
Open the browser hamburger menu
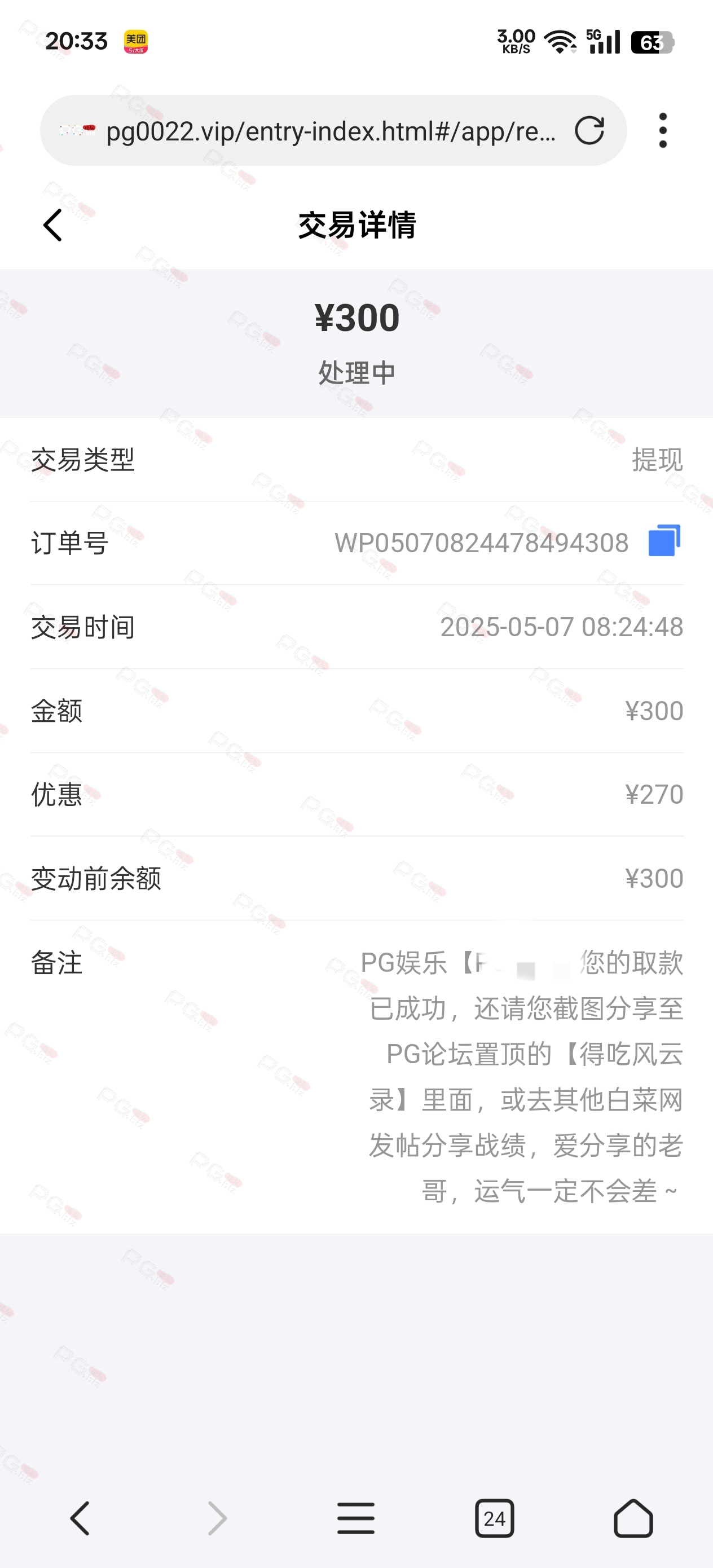coord(356,1519)
